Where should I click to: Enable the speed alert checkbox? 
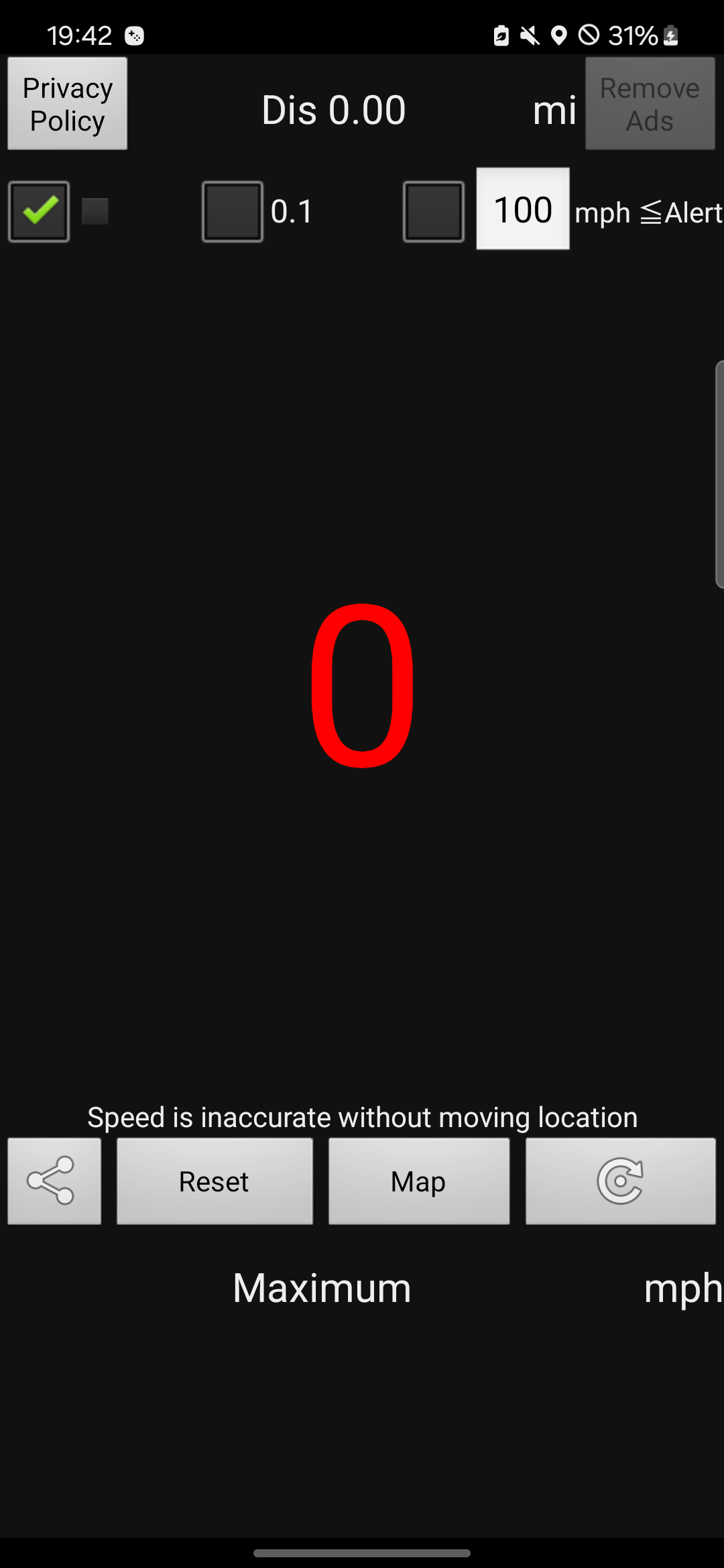[x=434, y=211]
